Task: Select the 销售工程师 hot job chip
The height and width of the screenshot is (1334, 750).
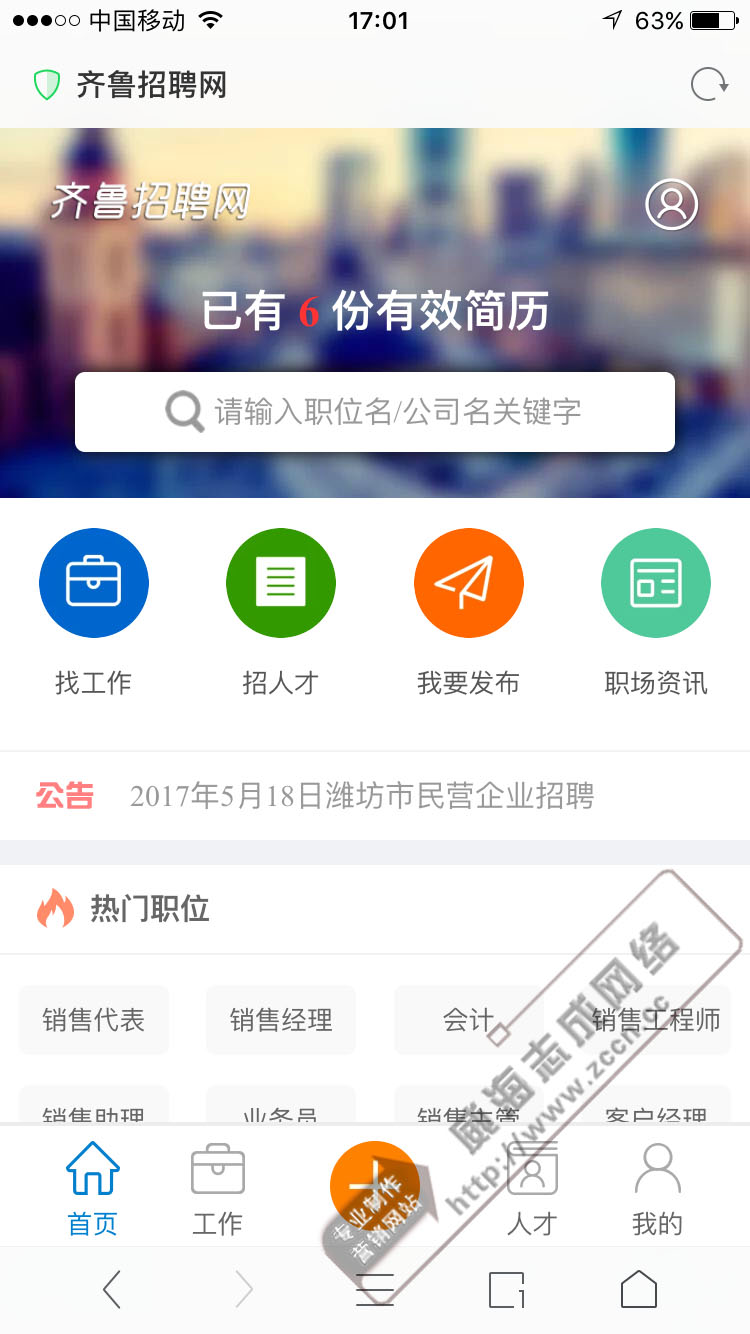Action: [655, 1019]
